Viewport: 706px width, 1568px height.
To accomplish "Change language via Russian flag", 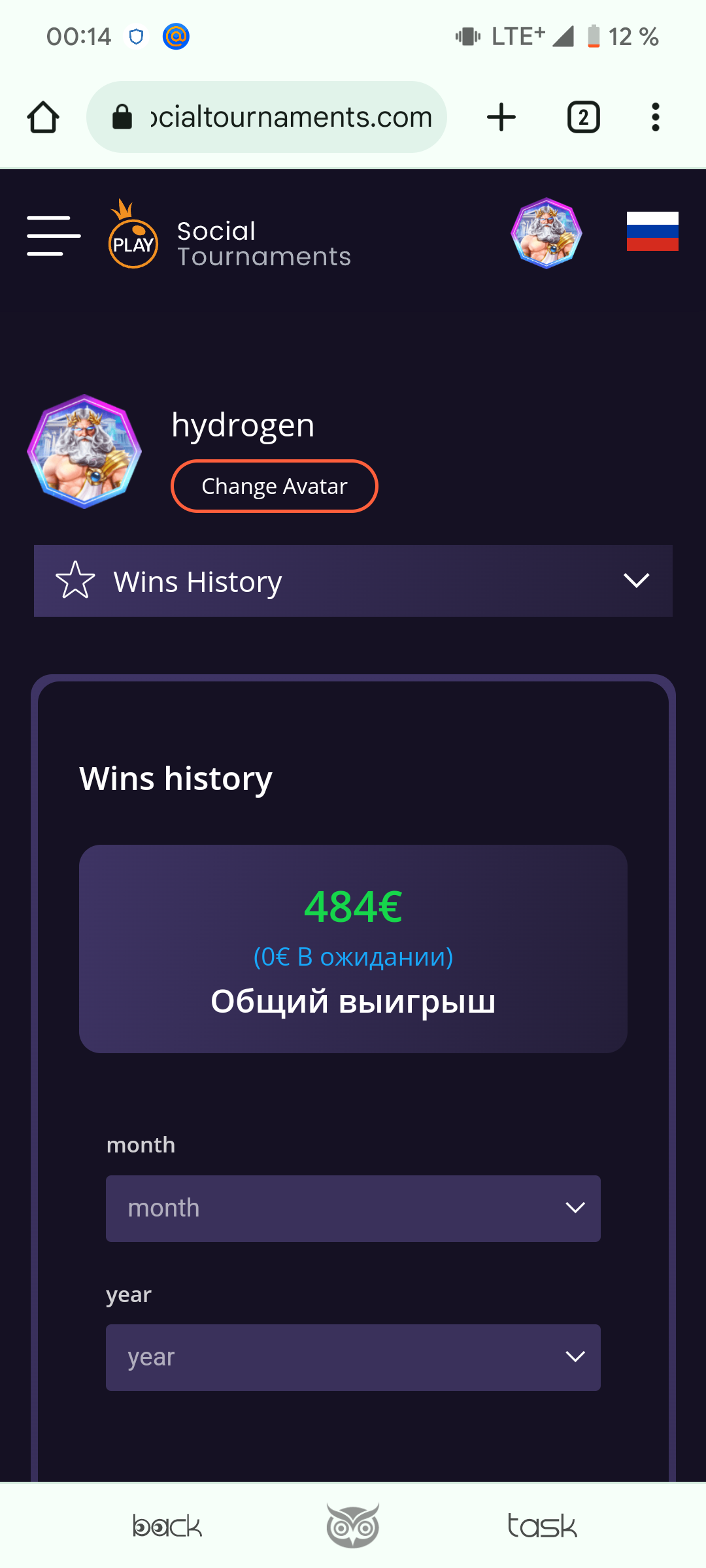I will 652,231.
